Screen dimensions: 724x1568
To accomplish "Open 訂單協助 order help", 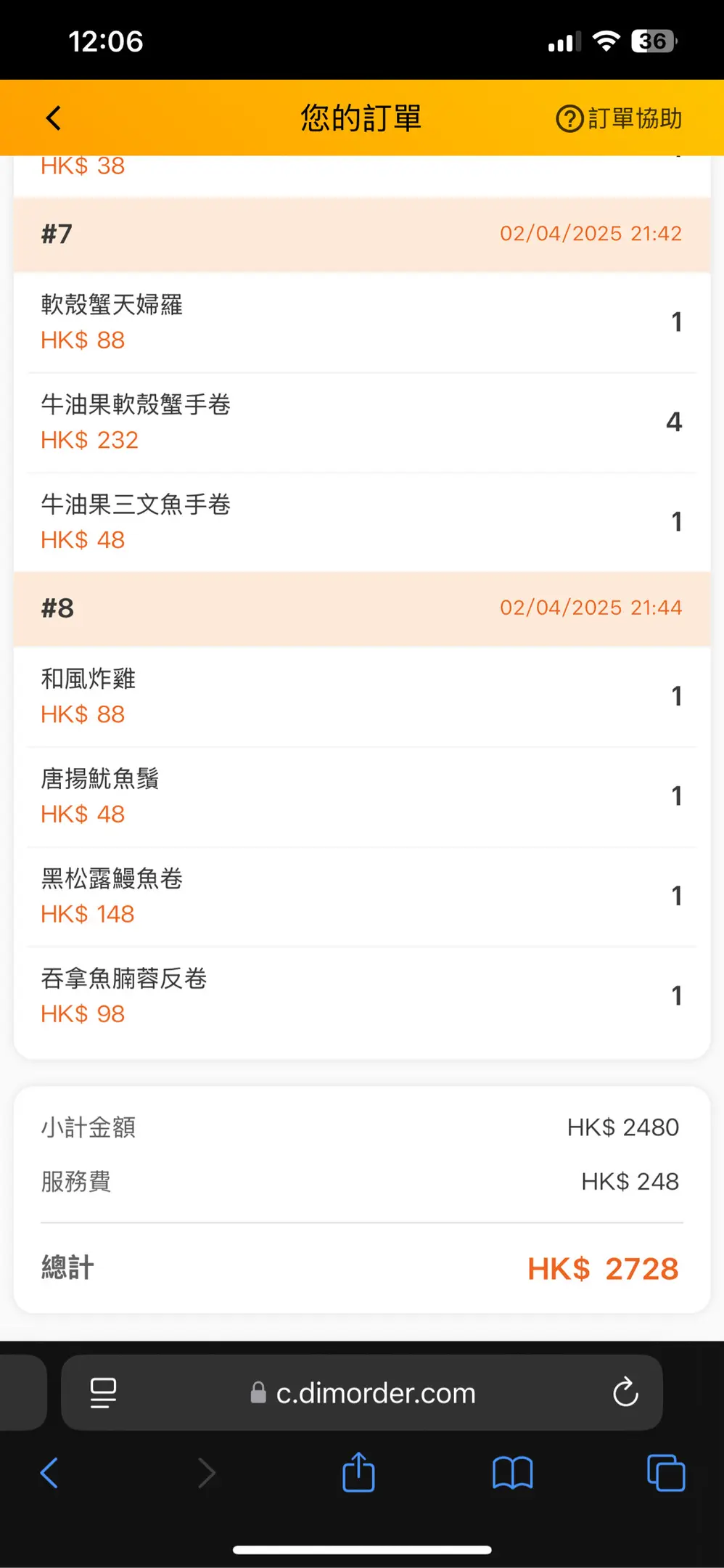I will click(619, 118).
